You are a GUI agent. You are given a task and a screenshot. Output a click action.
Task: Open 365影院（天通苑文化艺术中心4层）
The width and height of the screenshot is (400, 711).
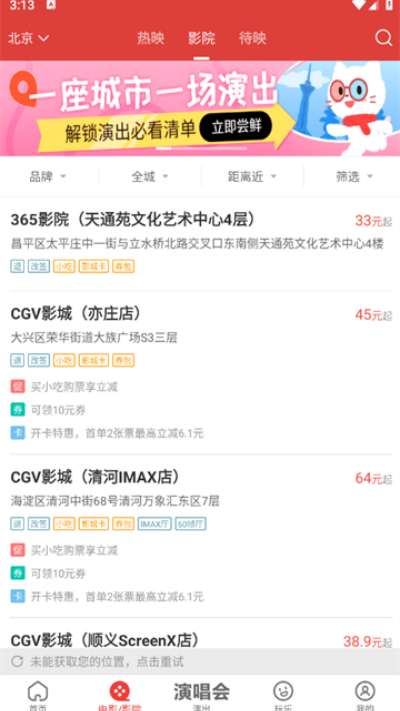[200, 243]
